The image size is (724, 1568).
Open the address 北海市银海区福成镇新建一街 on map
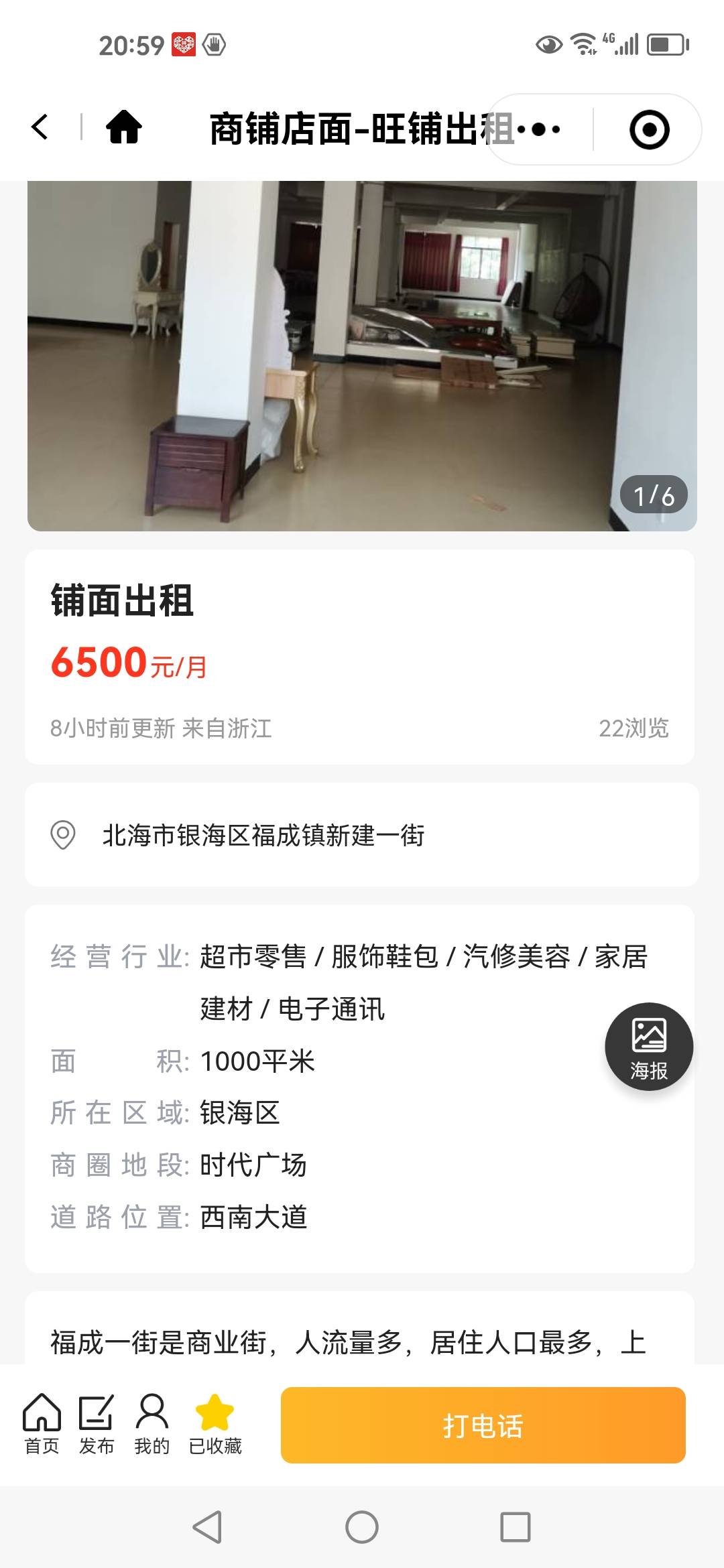pos(263,836)
